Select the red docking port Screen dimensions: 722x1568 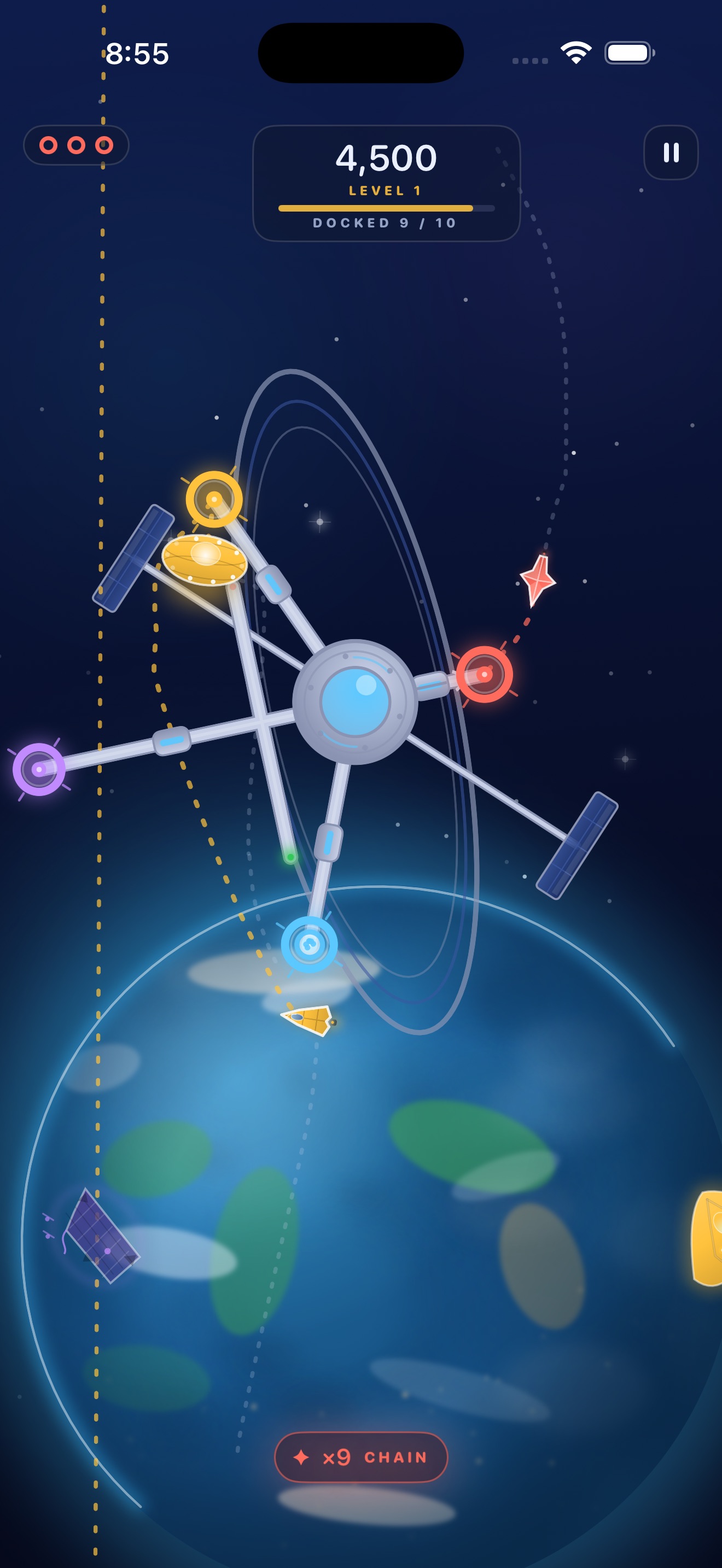[x=484, y=675]
